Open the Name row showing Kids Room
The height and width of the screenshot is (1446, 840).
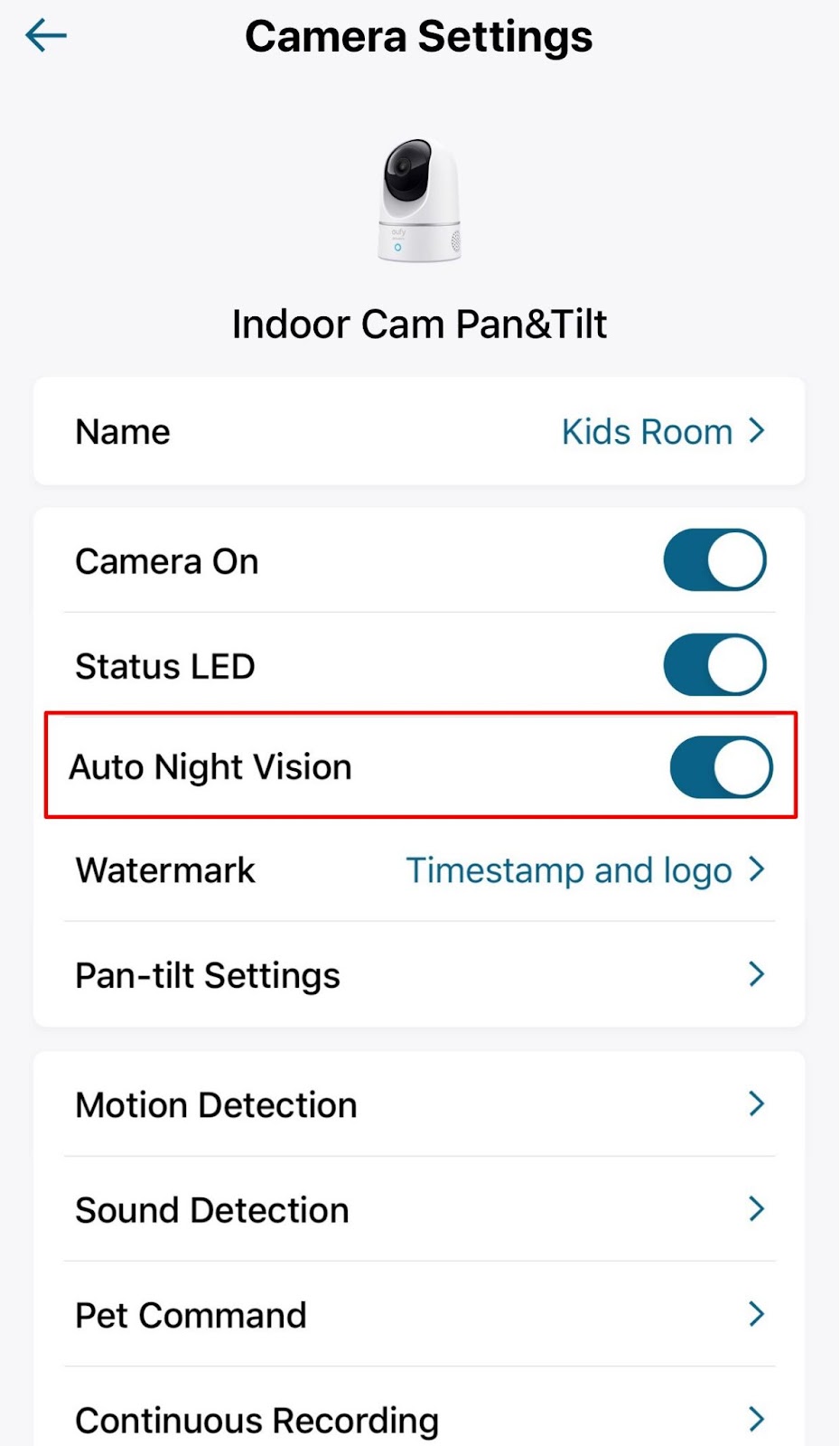419,432
